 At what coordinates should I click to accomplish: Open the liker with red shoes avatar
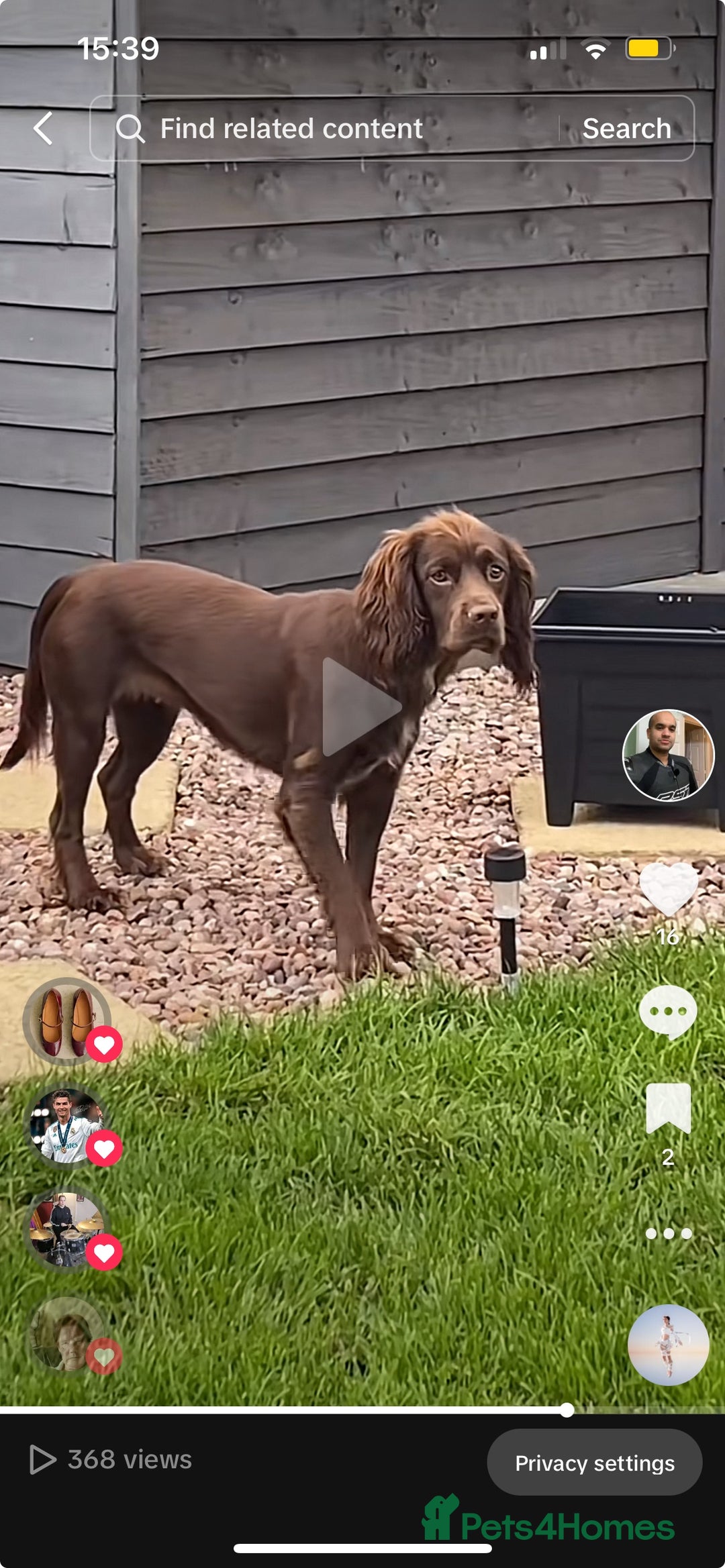67,1021
